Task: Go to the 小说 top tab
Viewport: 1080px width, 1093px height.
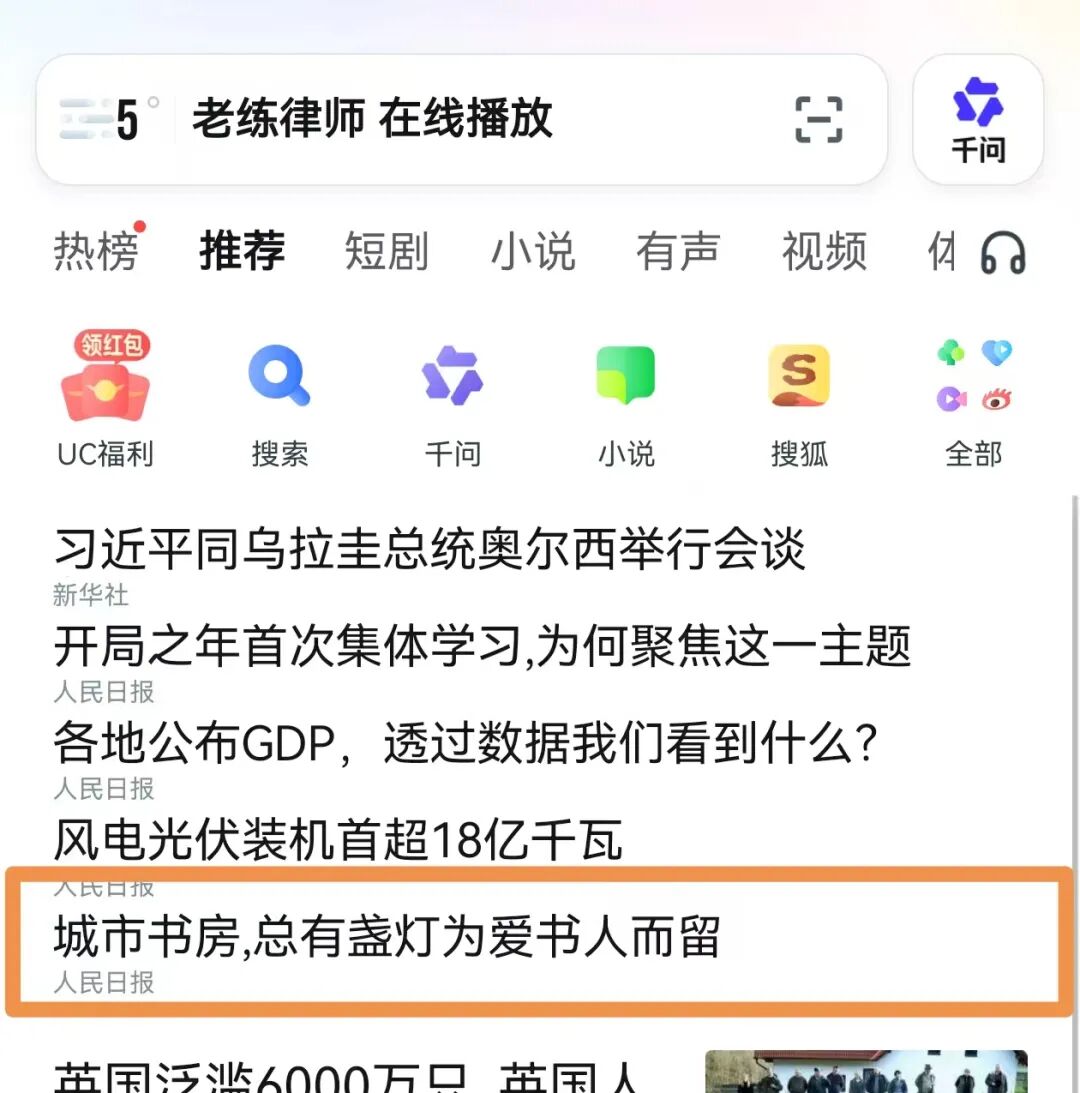Action: tap(532, 251)
